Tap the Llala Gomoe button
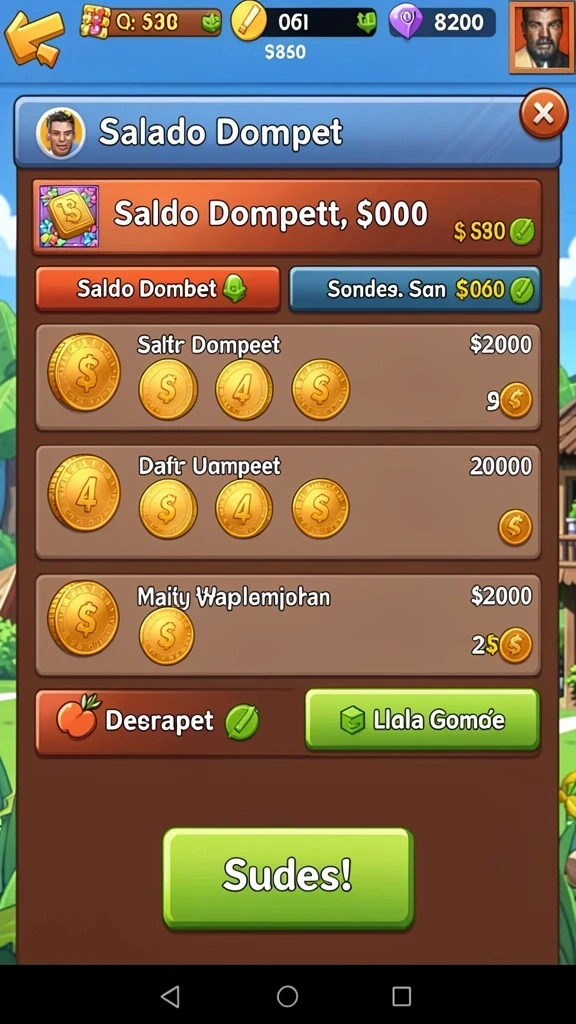This screenshot has height=1024, width=576. pyautogui.click(x=423, y=720)
